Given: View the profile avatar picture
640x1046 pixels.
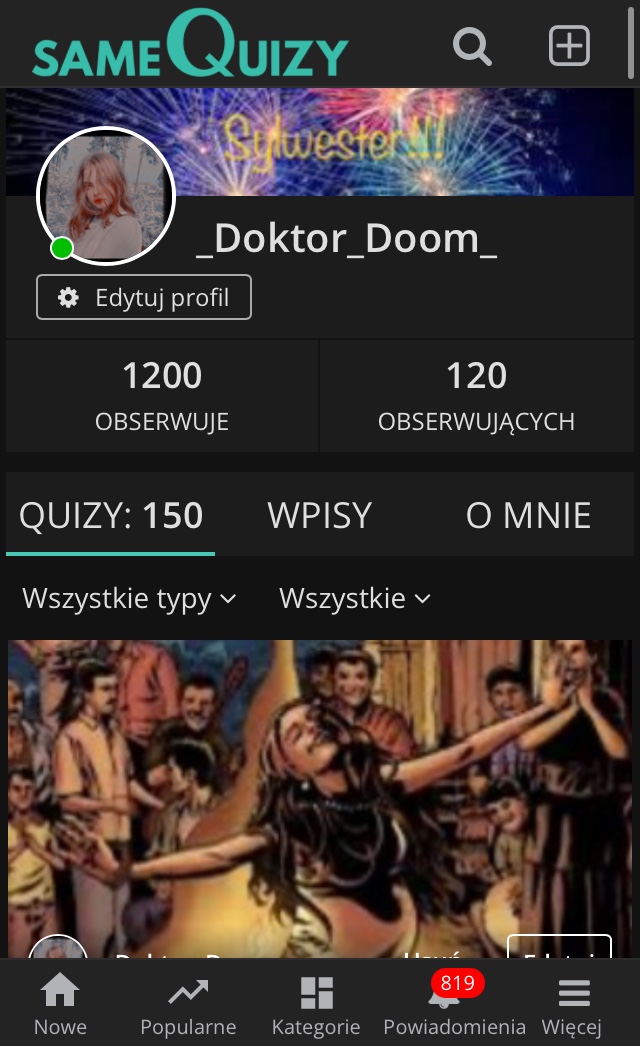Looking at the screenshot, I should (105, 195).
